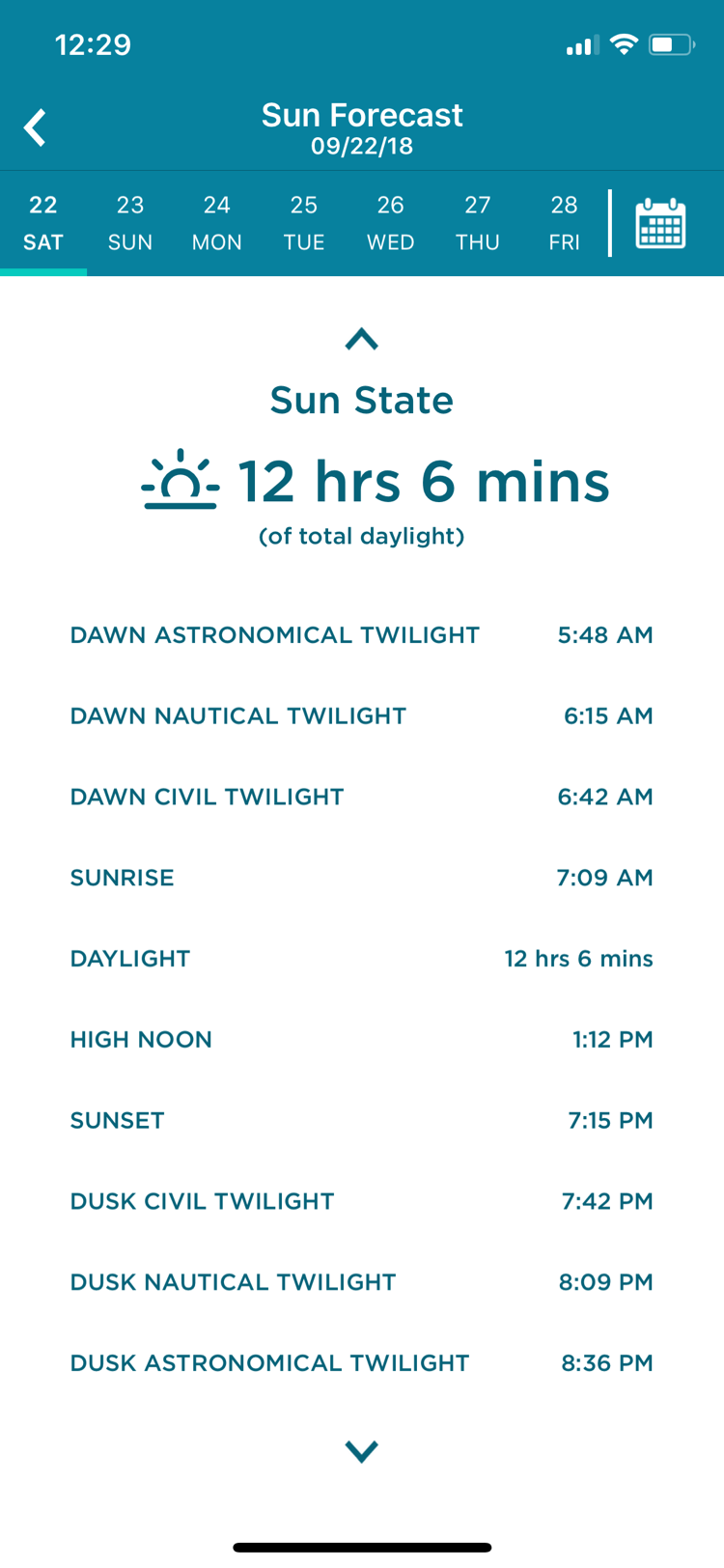Go back from Sun Forecast
Screen dimensions: 724x1568
pos(36,127)
